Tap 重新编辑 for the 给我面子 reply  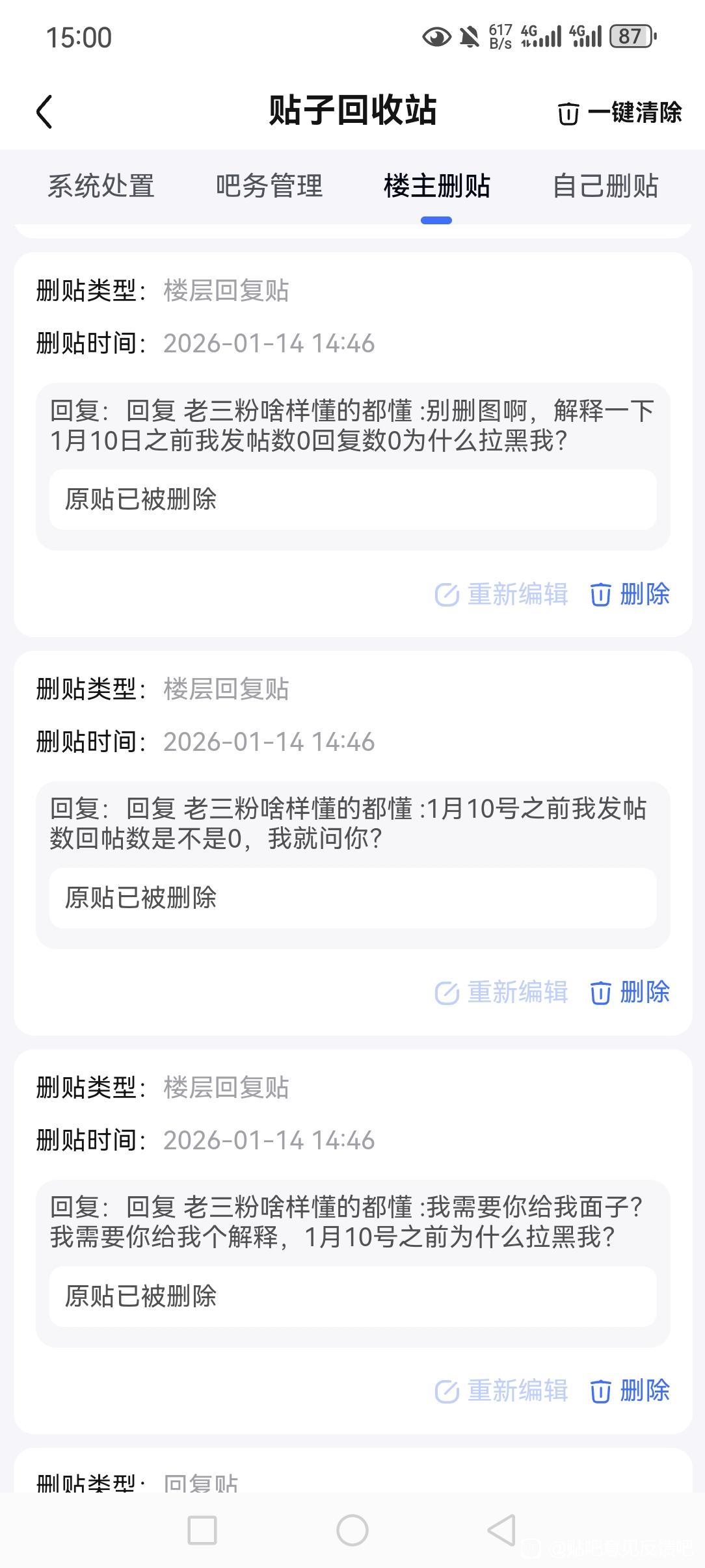501,1391
